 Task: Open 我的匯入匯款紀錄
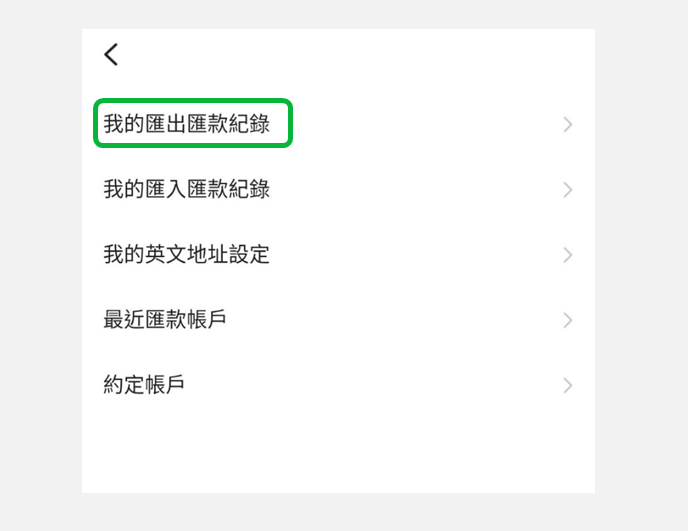point(187,189)
